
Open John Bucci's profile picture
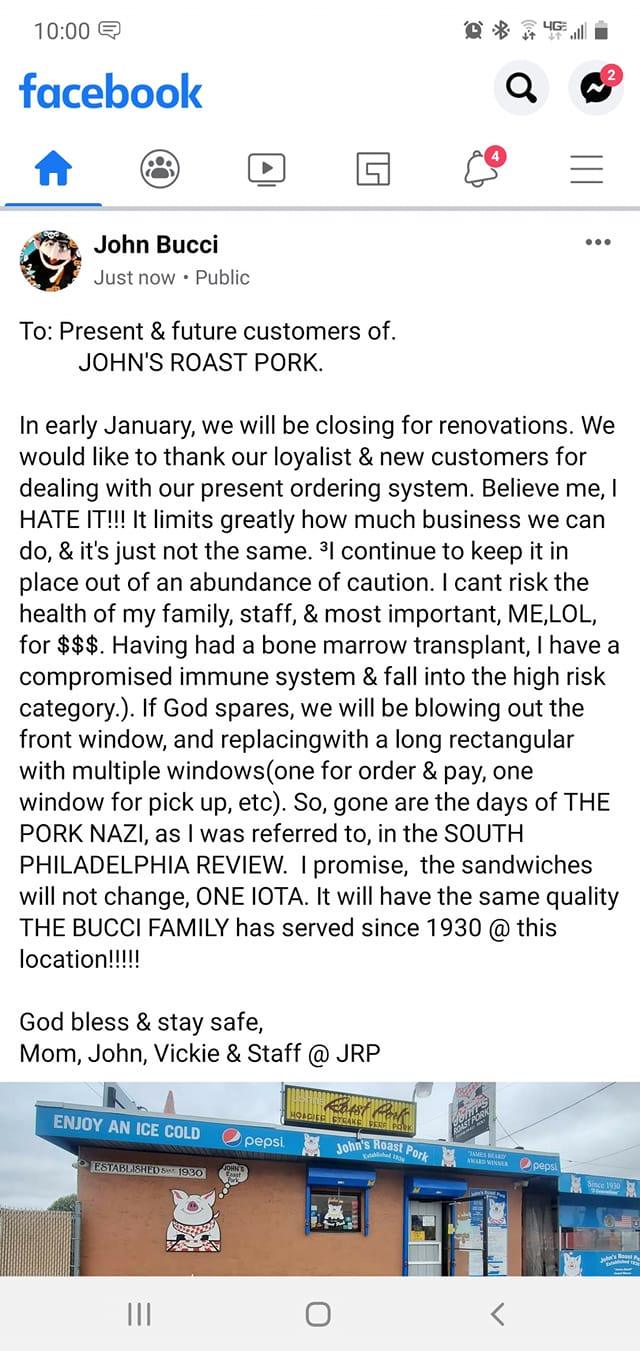(50, 260)
